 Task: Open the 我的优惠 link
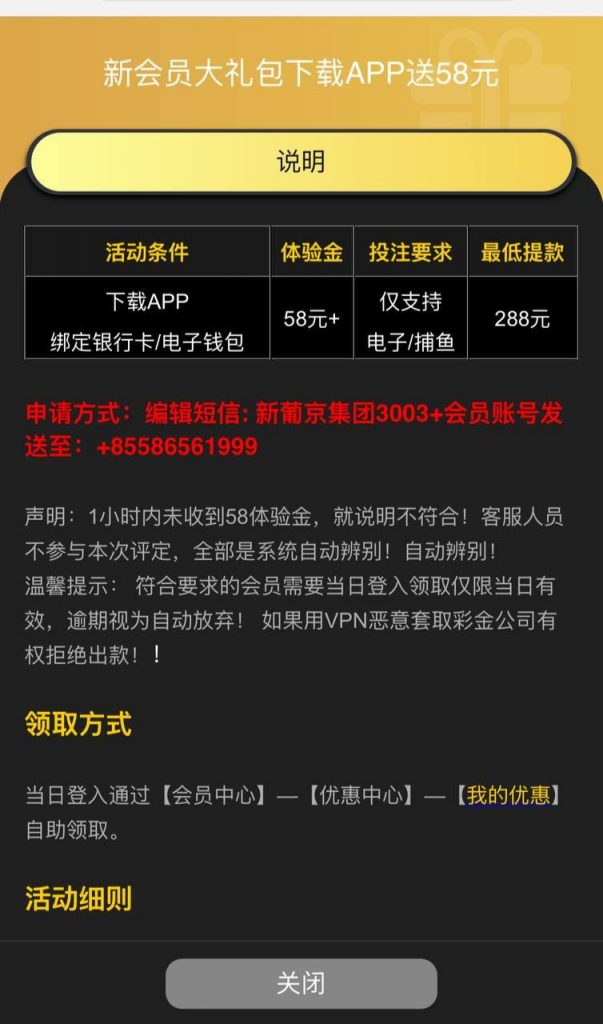(508, 795)
